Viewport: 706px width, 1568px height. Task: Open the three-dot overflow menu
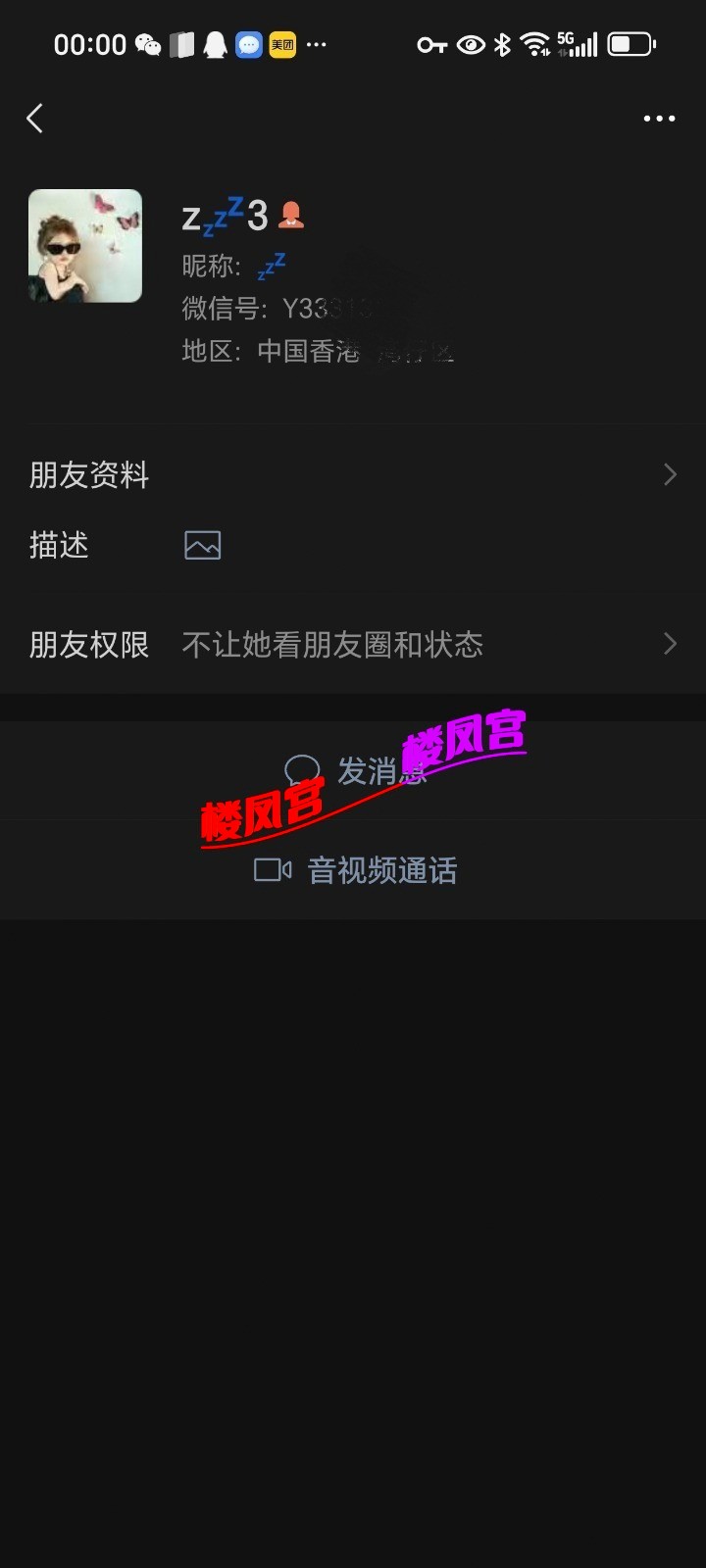pos(659,119)
